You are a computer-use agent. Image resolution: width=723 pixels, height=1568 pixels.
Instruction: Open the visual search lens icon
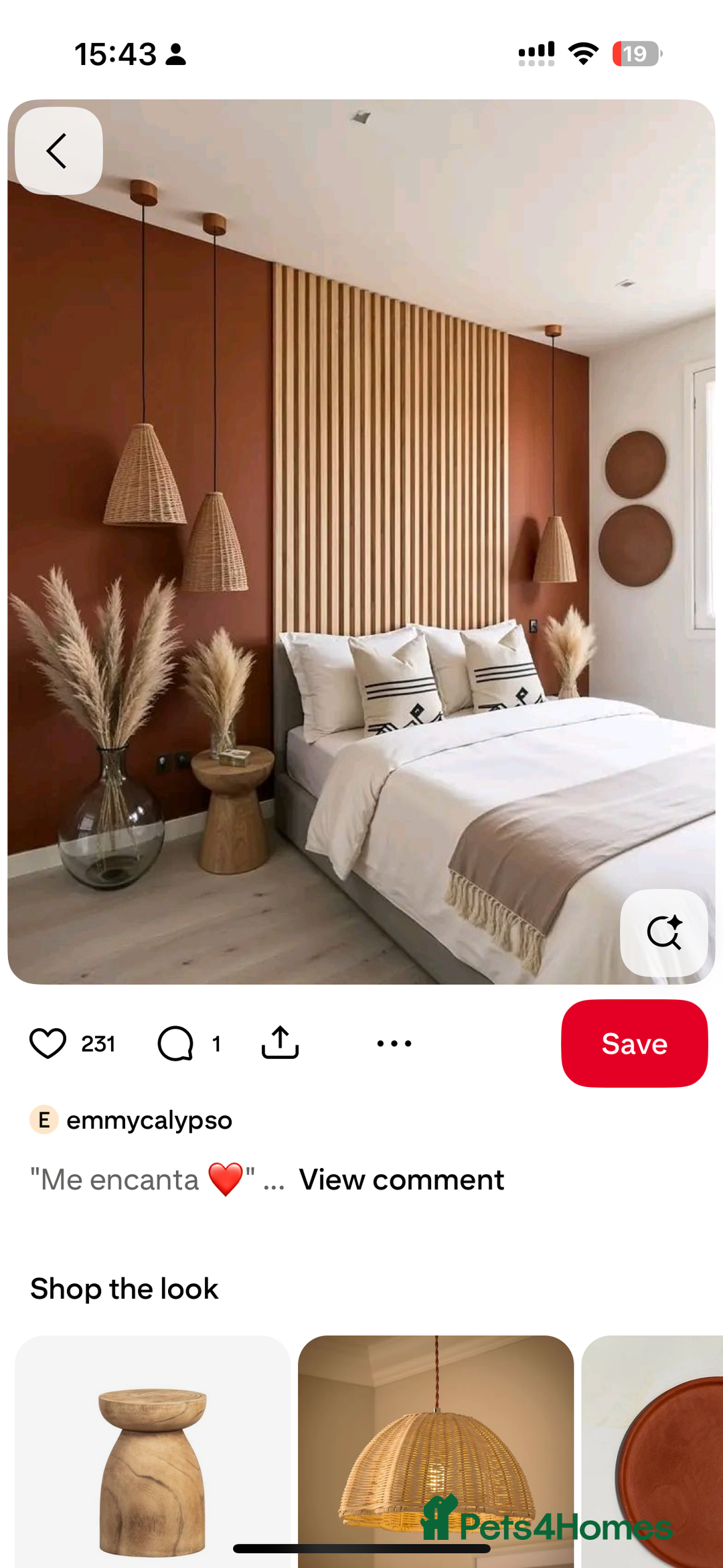663,932
